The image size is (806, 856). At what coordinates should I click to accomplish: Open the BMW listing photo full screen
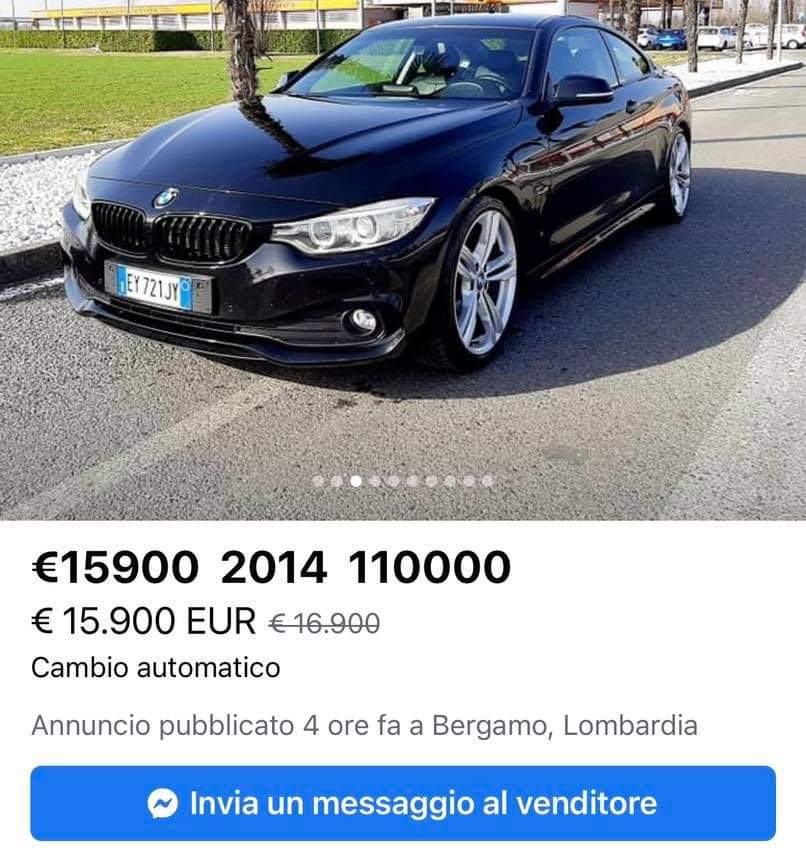click(403, 250)
